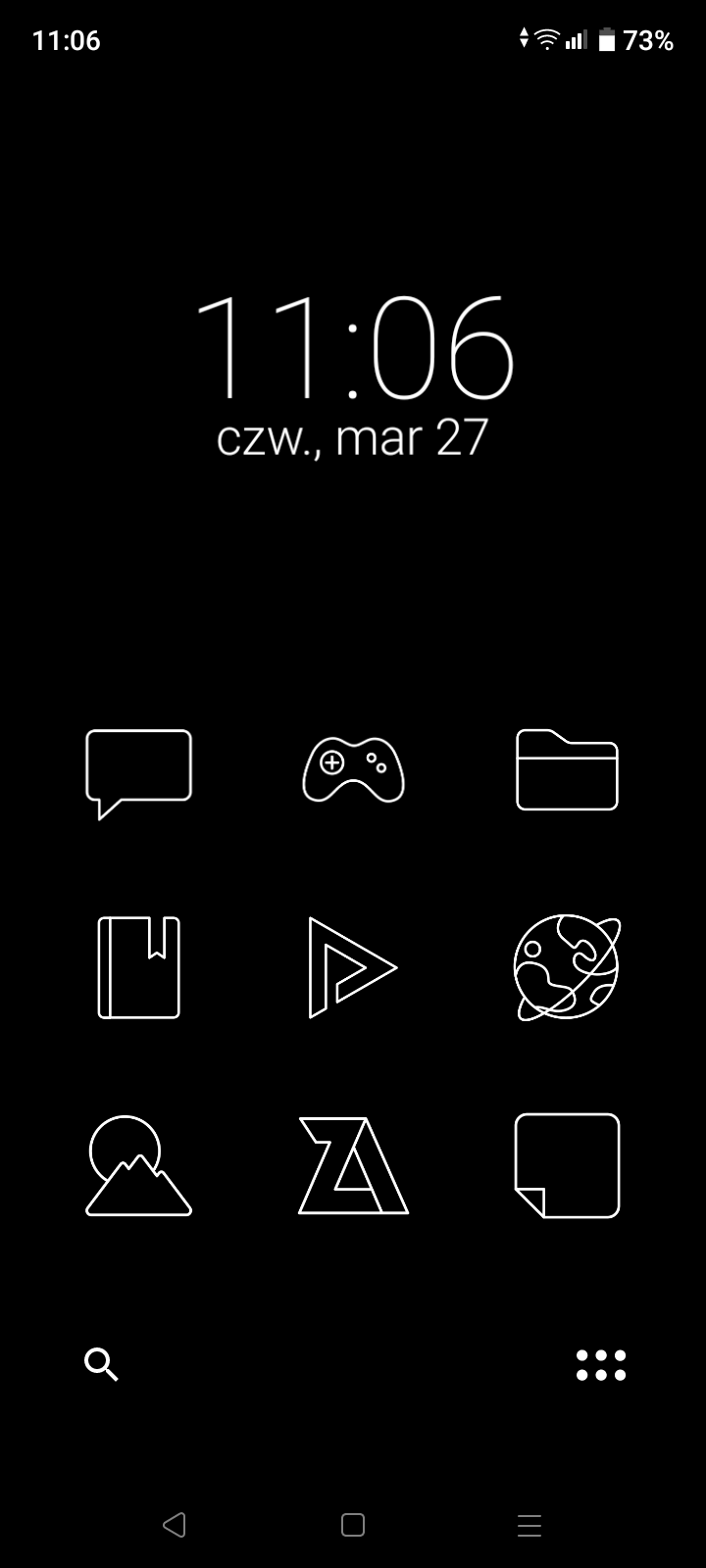Open the sticky note app
This screenshot has height=1568, width=706.
[567, 1165]
